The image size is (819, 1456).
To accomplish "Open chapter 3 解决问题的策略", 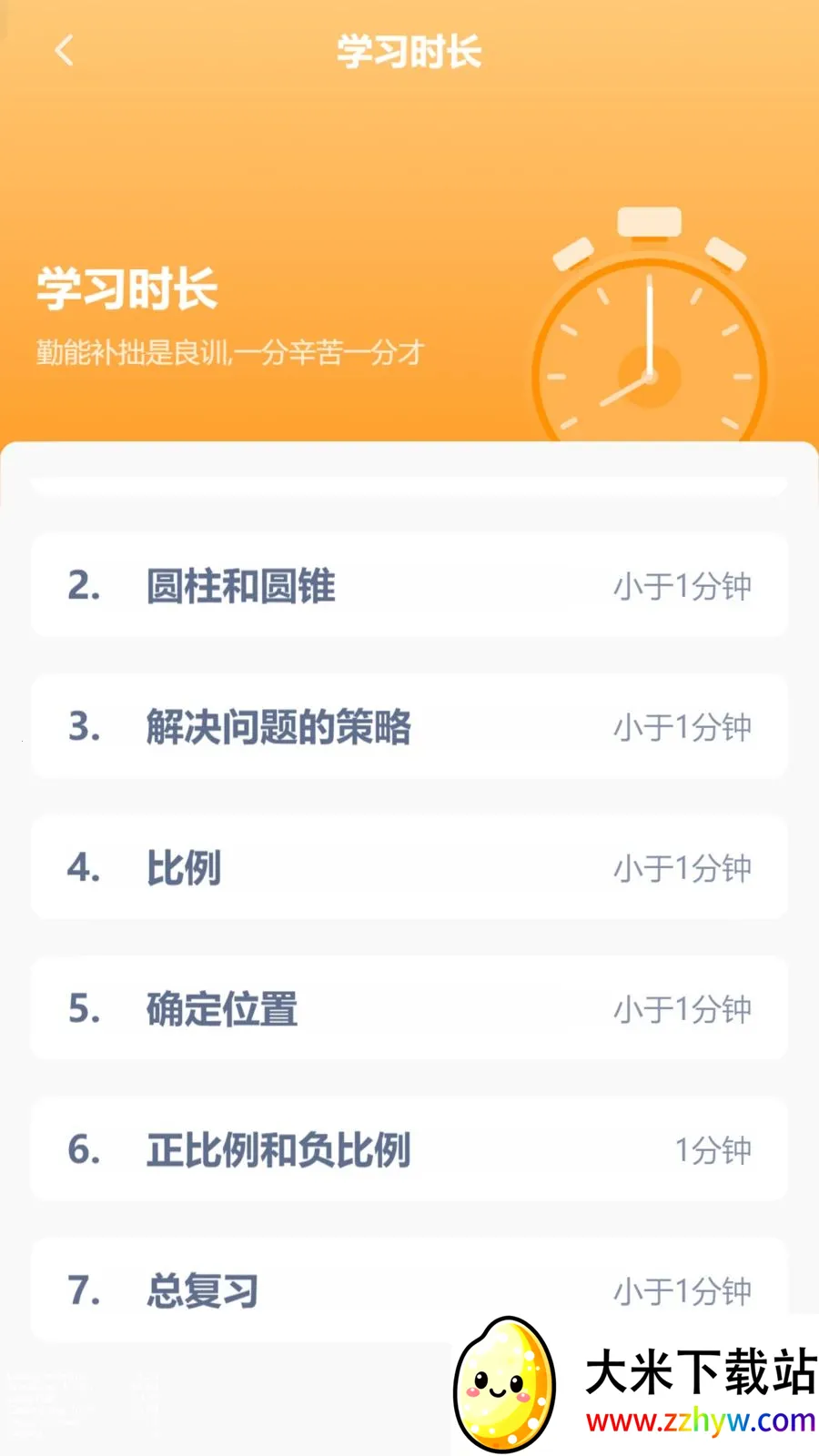I will point(408,726).
